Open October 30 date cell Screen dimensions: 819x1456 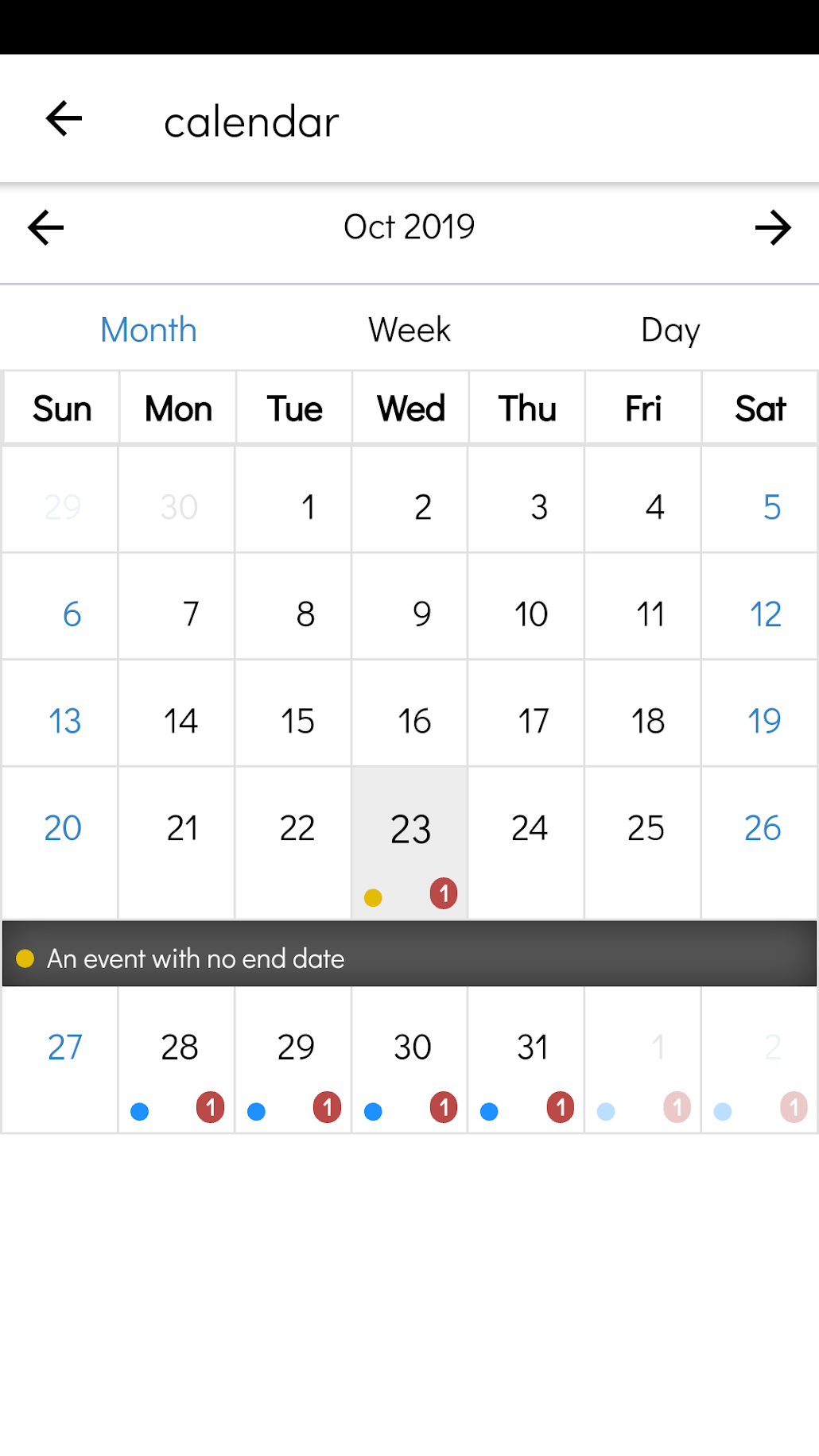click(x=409, y=1059)
